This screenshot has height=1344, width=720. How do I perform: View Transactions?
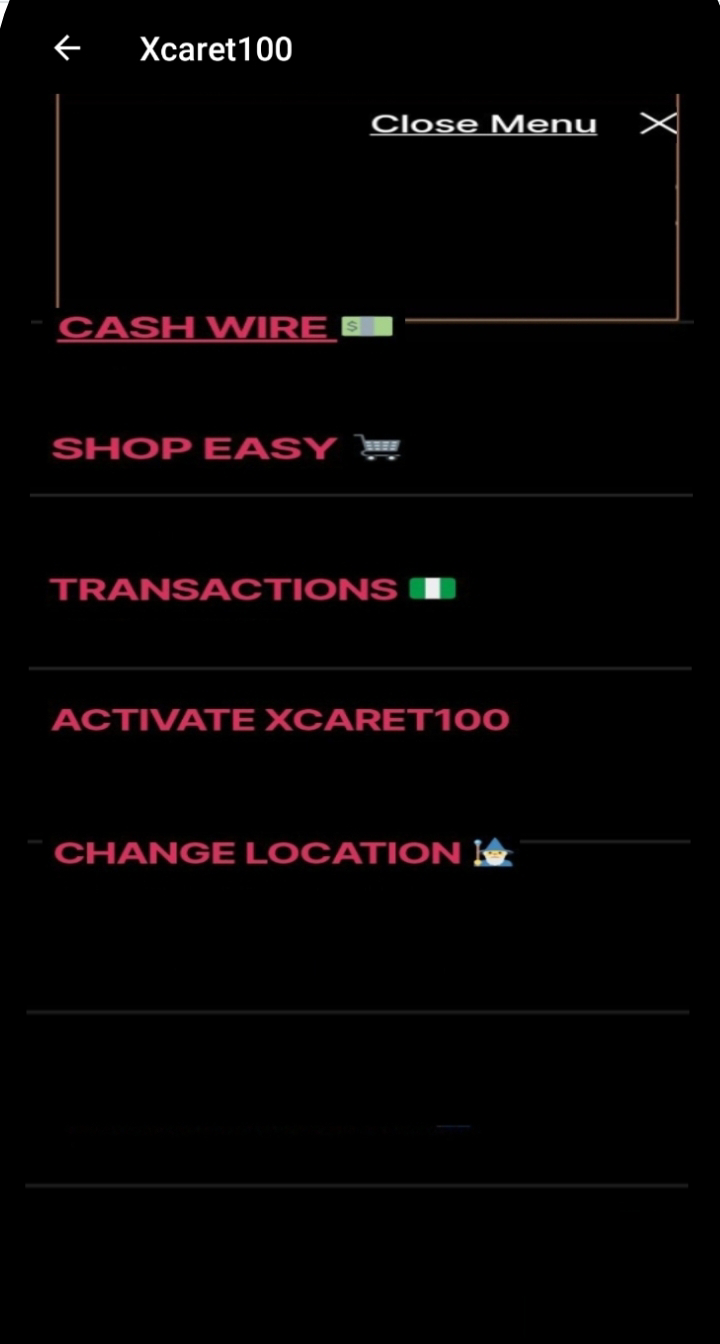[x=254, y=589]
